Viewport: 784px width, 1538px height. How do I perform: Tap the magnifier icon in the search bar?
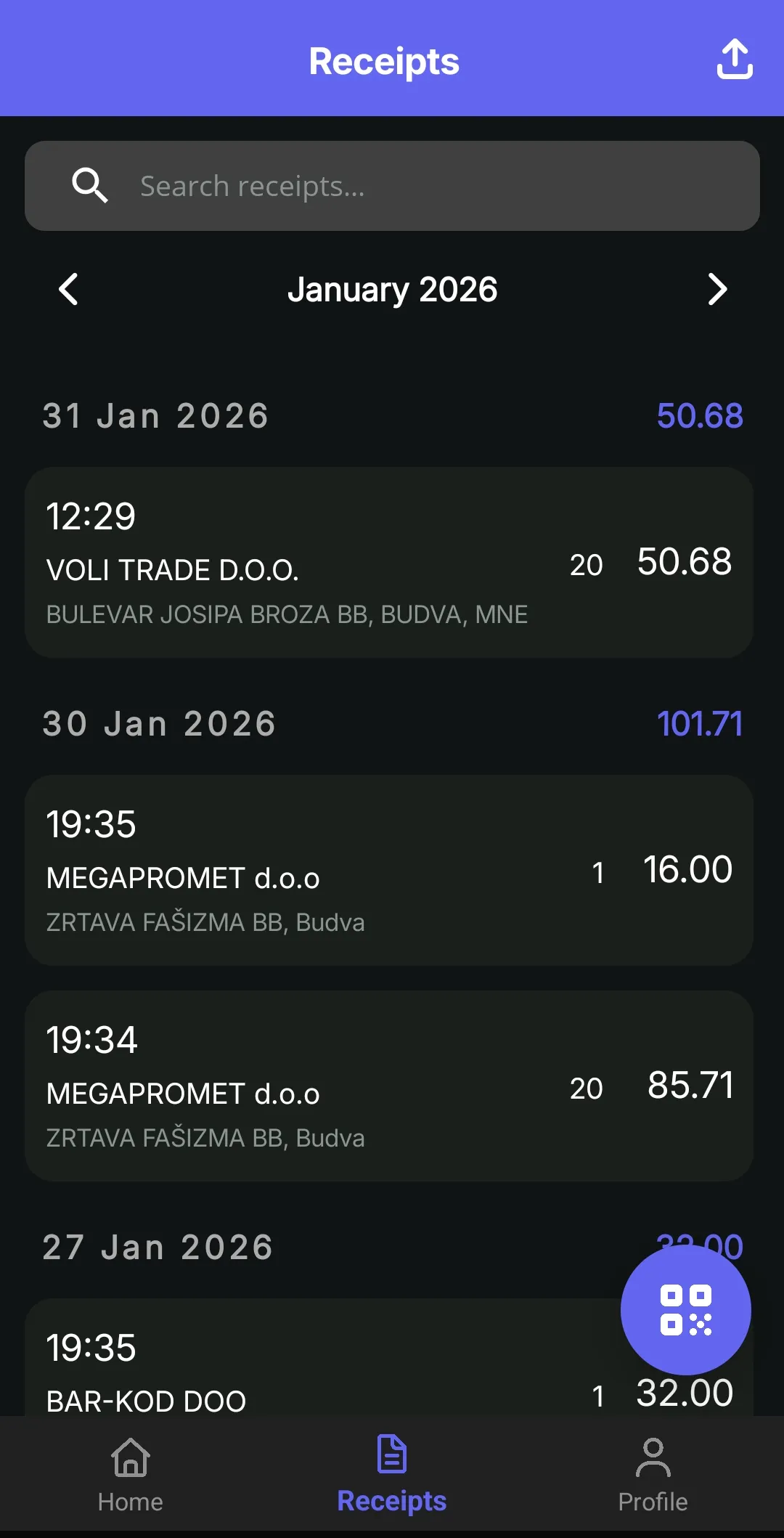point(90,186)
